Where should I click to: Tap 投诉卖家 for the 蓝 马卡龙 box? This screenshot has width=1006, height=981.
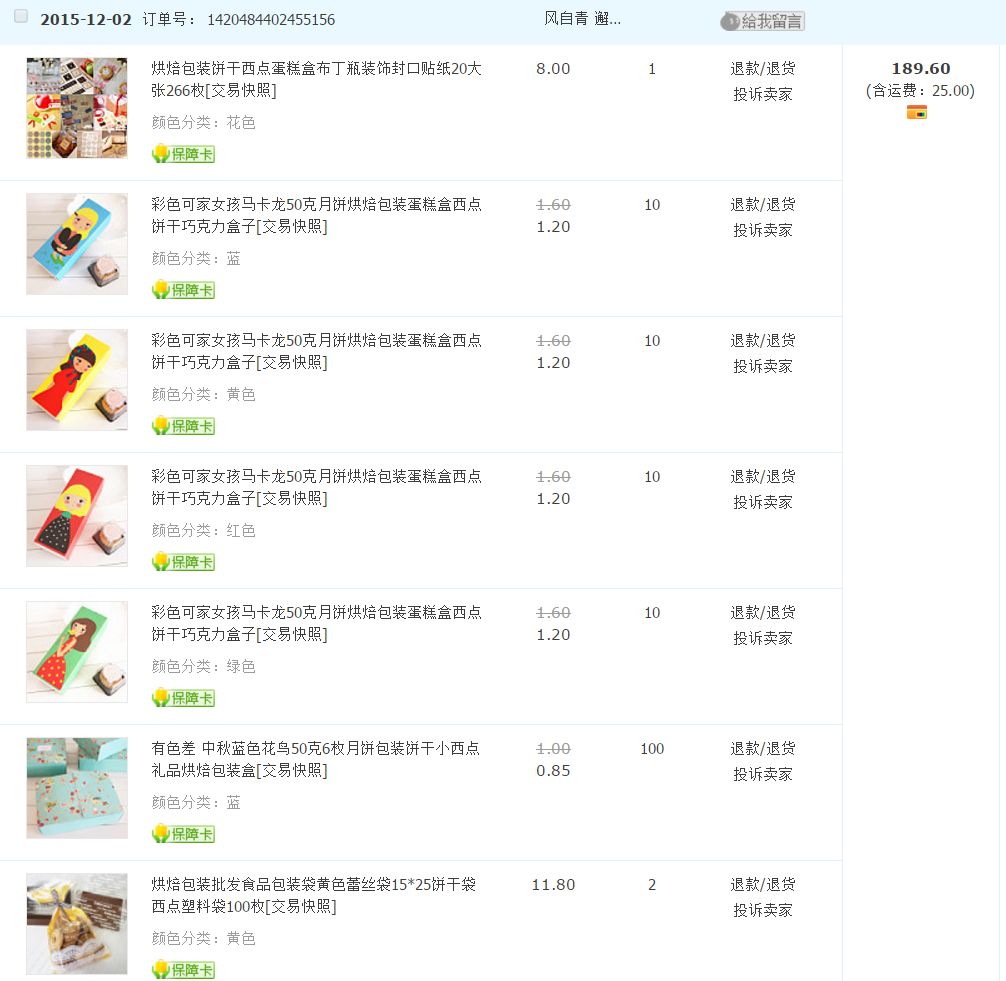tap(762, 230)
